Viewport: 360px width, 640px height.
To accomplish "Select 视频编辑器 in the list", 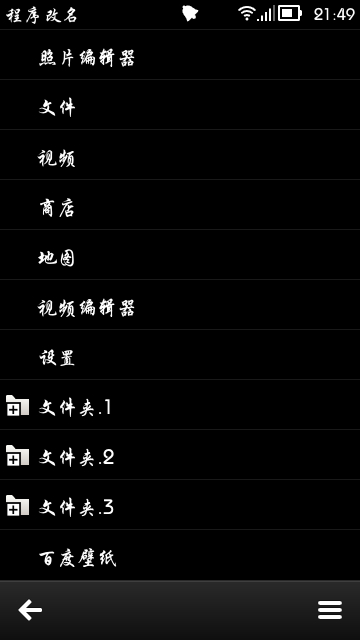I will point(180,305).
